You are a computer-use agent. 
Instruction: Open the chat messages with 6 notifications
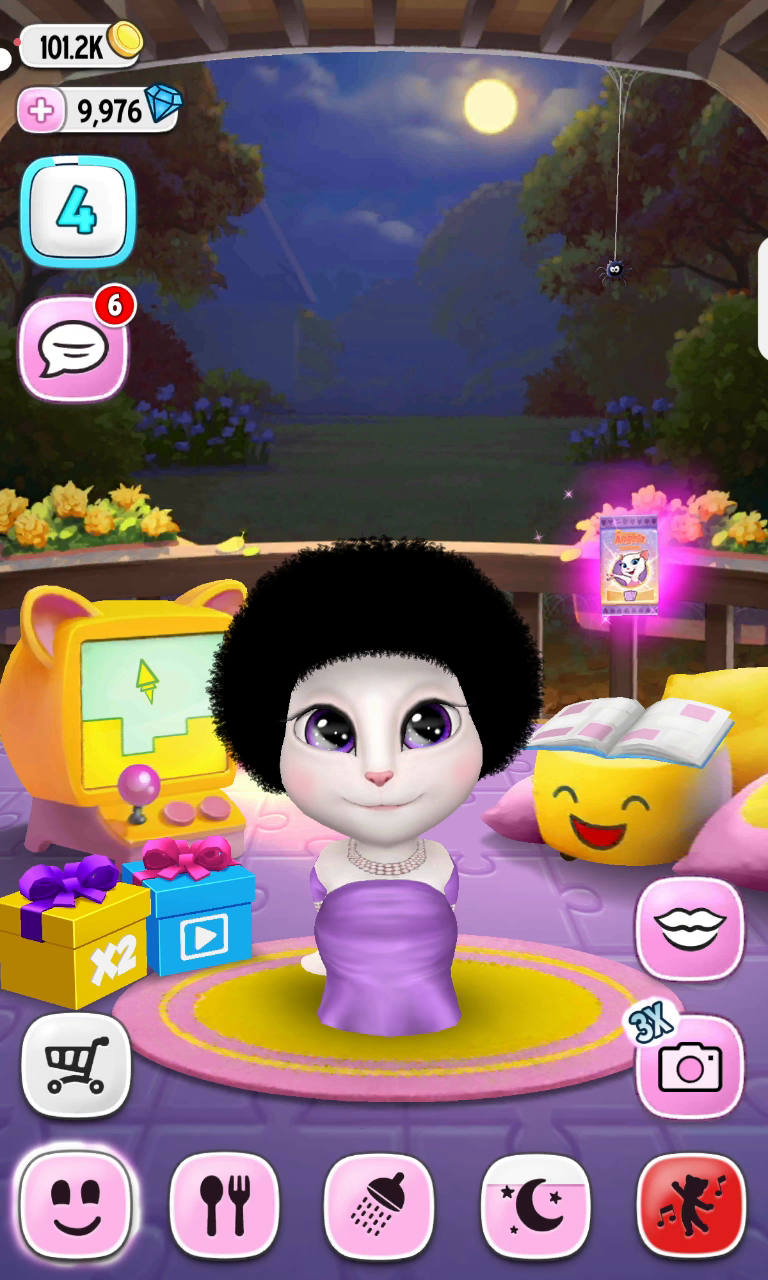74,347
